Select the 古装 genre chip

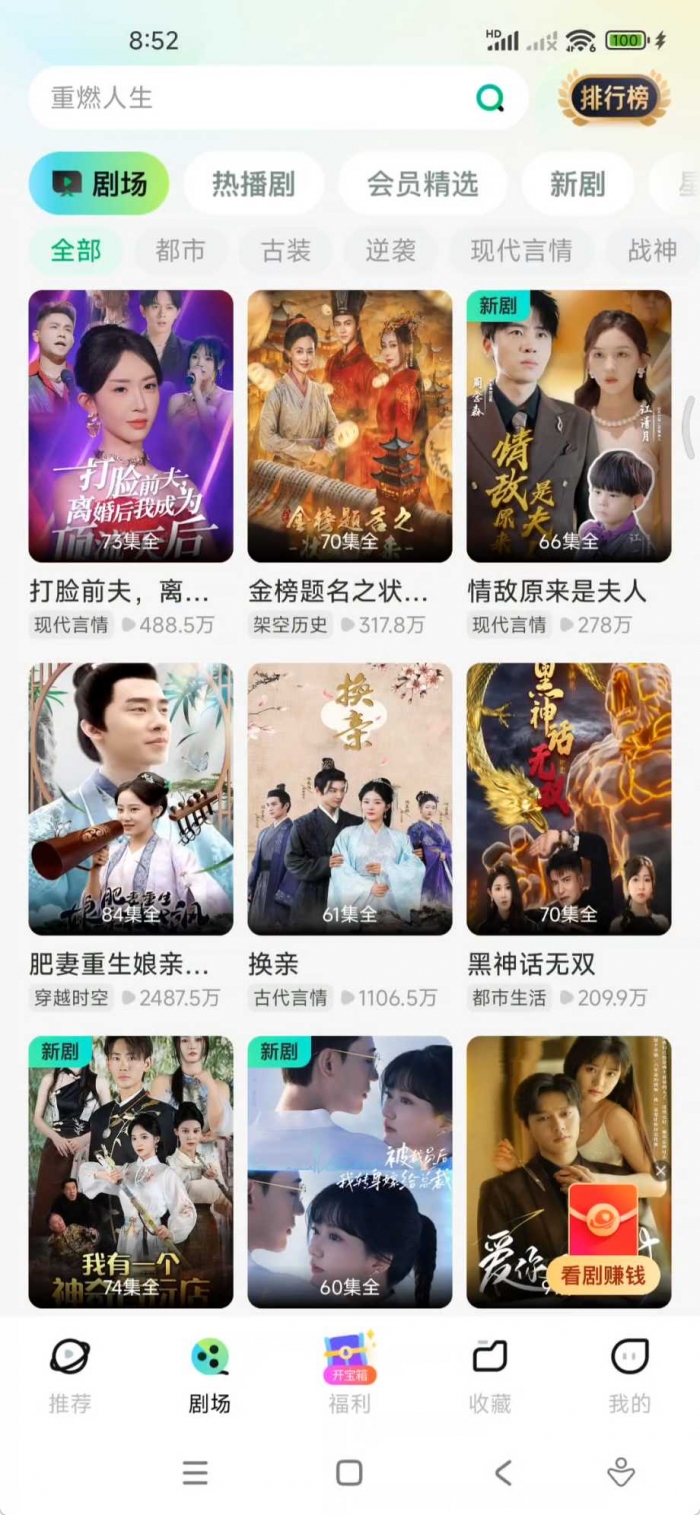coord(286,251)
